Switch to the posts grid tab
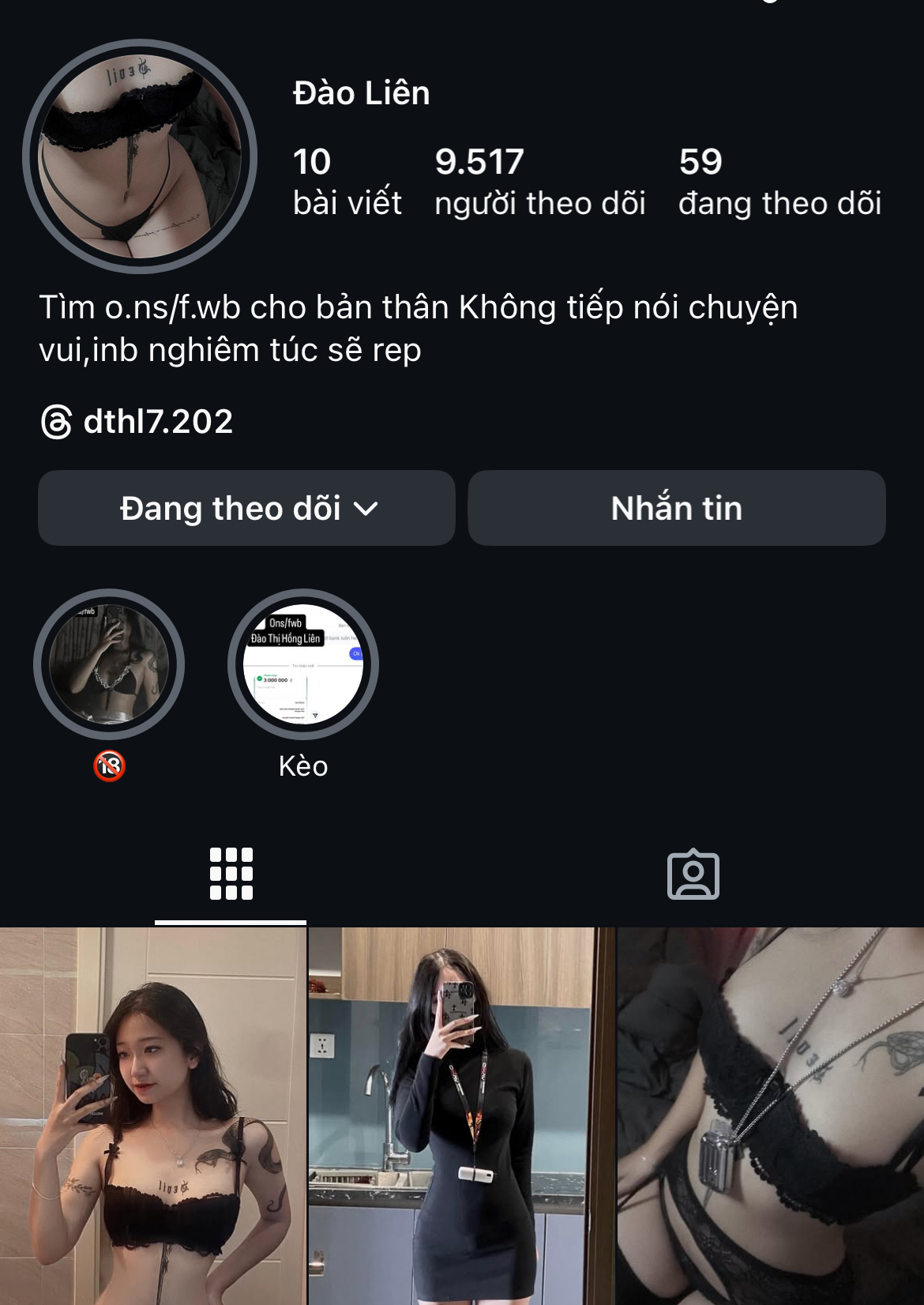The image size is (924, 1305). [x=231, y=874]
